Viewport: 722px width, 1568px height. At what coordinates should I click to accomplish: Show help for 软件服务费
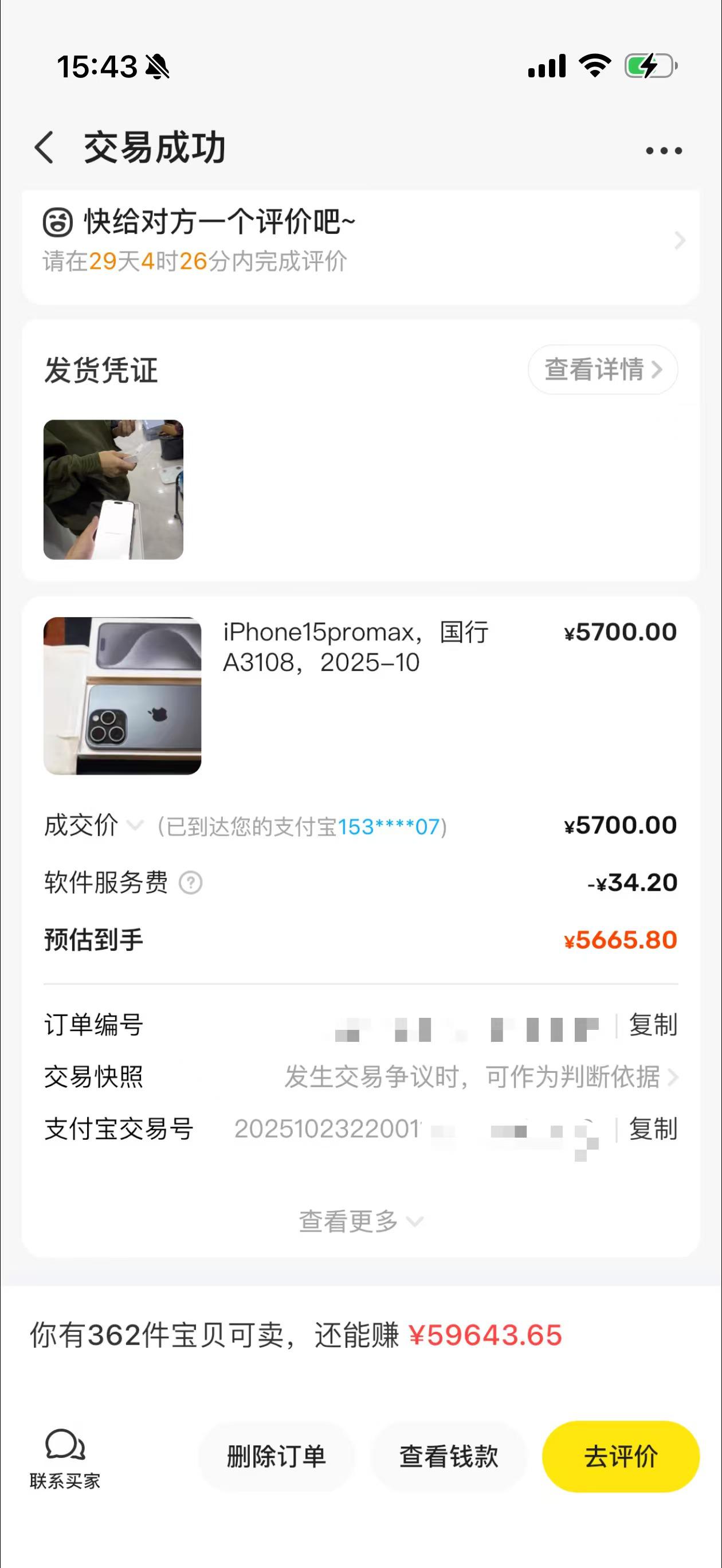click(x=191, y=883)
